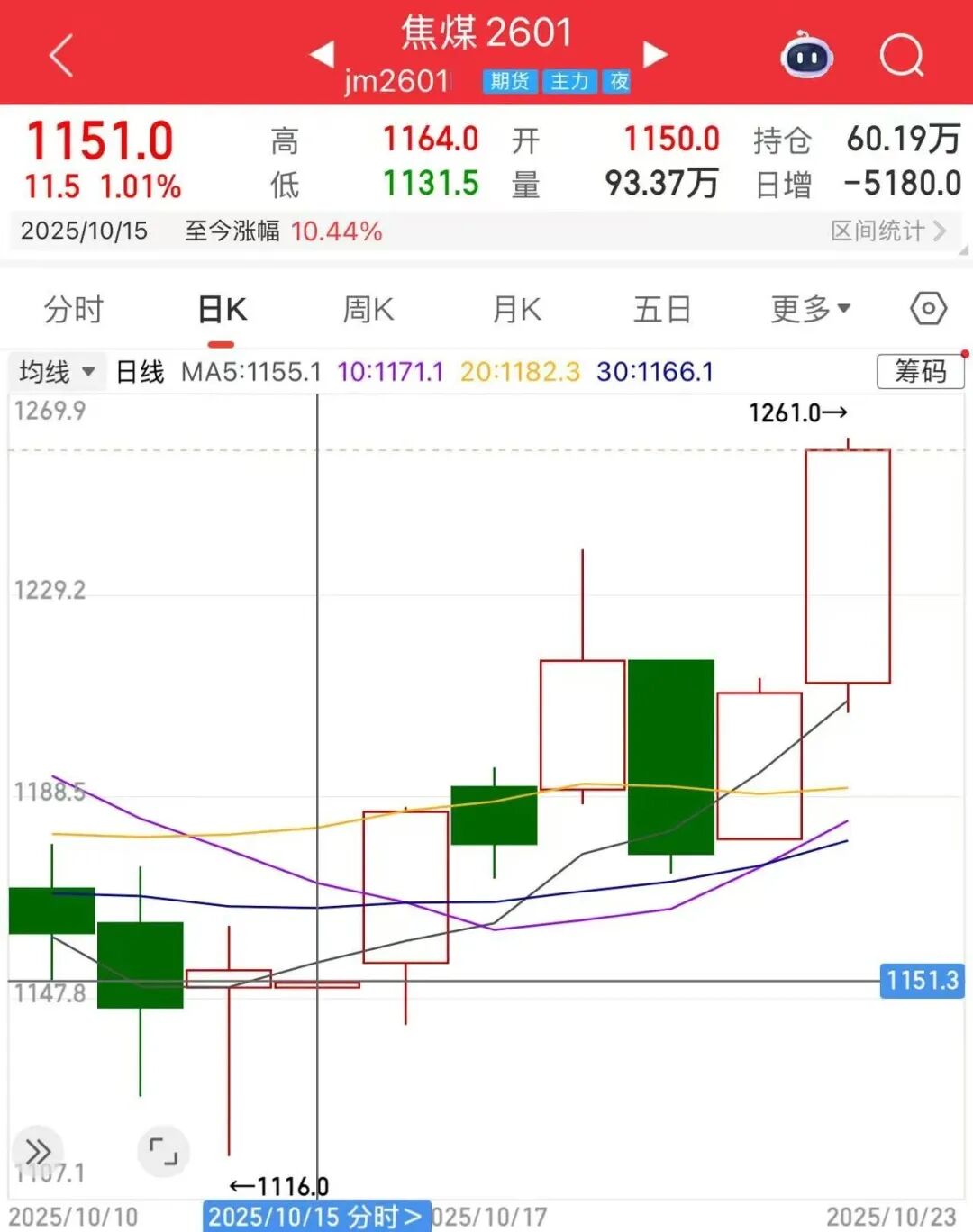Select the 日K chart tab
This screenshot has width=973, height=1232.
pyautogui.click(x=222, y=310)
